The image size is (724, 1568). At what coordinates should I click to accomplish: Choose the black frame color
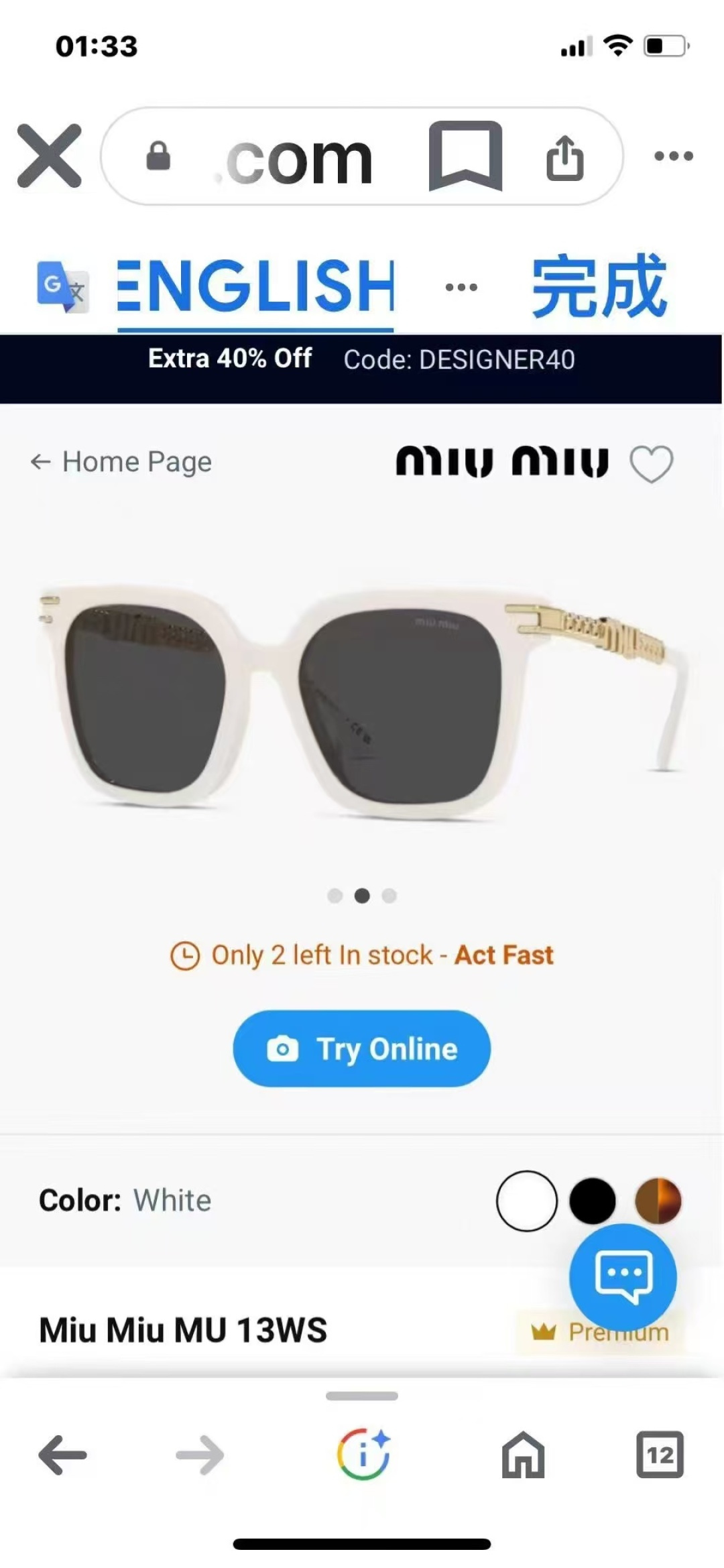coord(592,1201)
